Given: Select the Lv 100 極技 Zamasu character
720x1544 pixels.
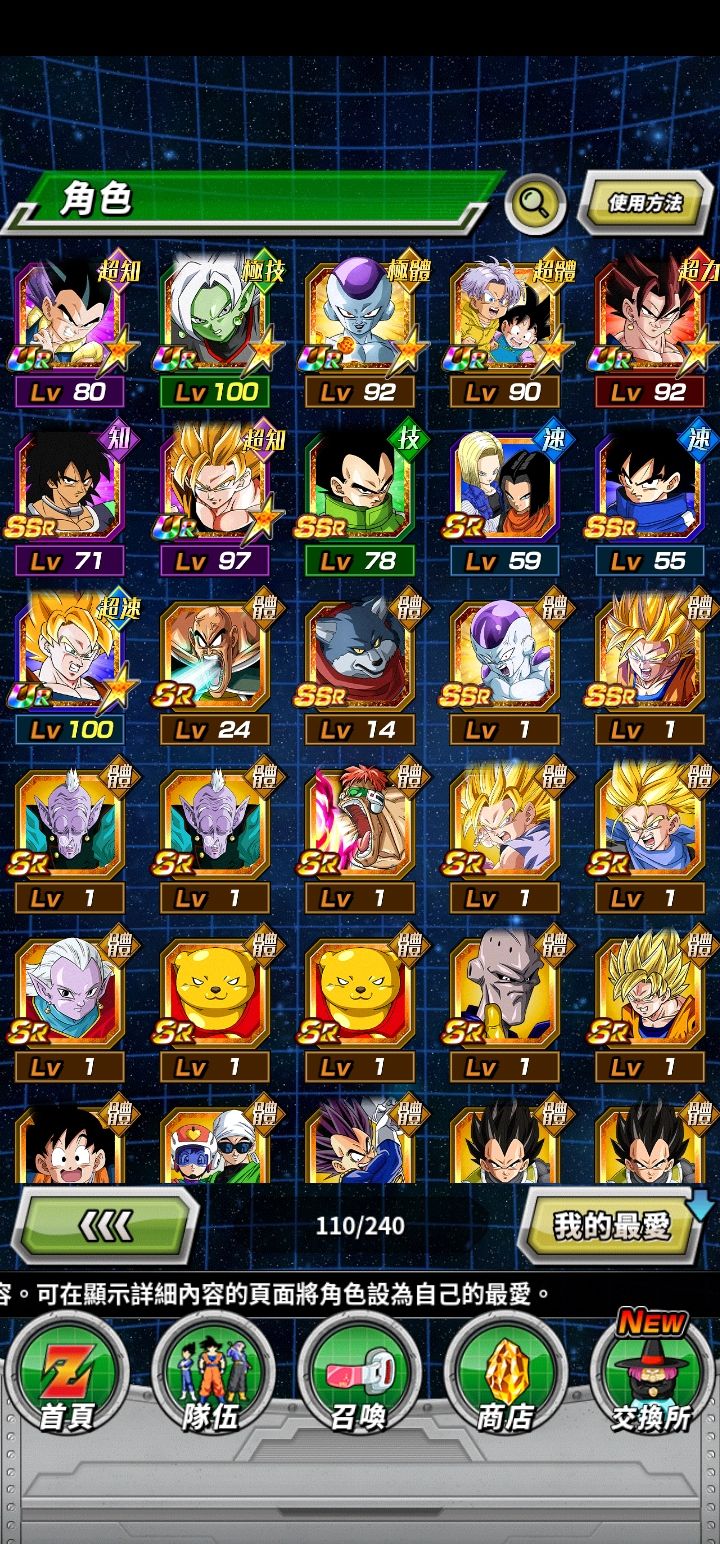Looking at the screenshot, I should coord(215,331).
